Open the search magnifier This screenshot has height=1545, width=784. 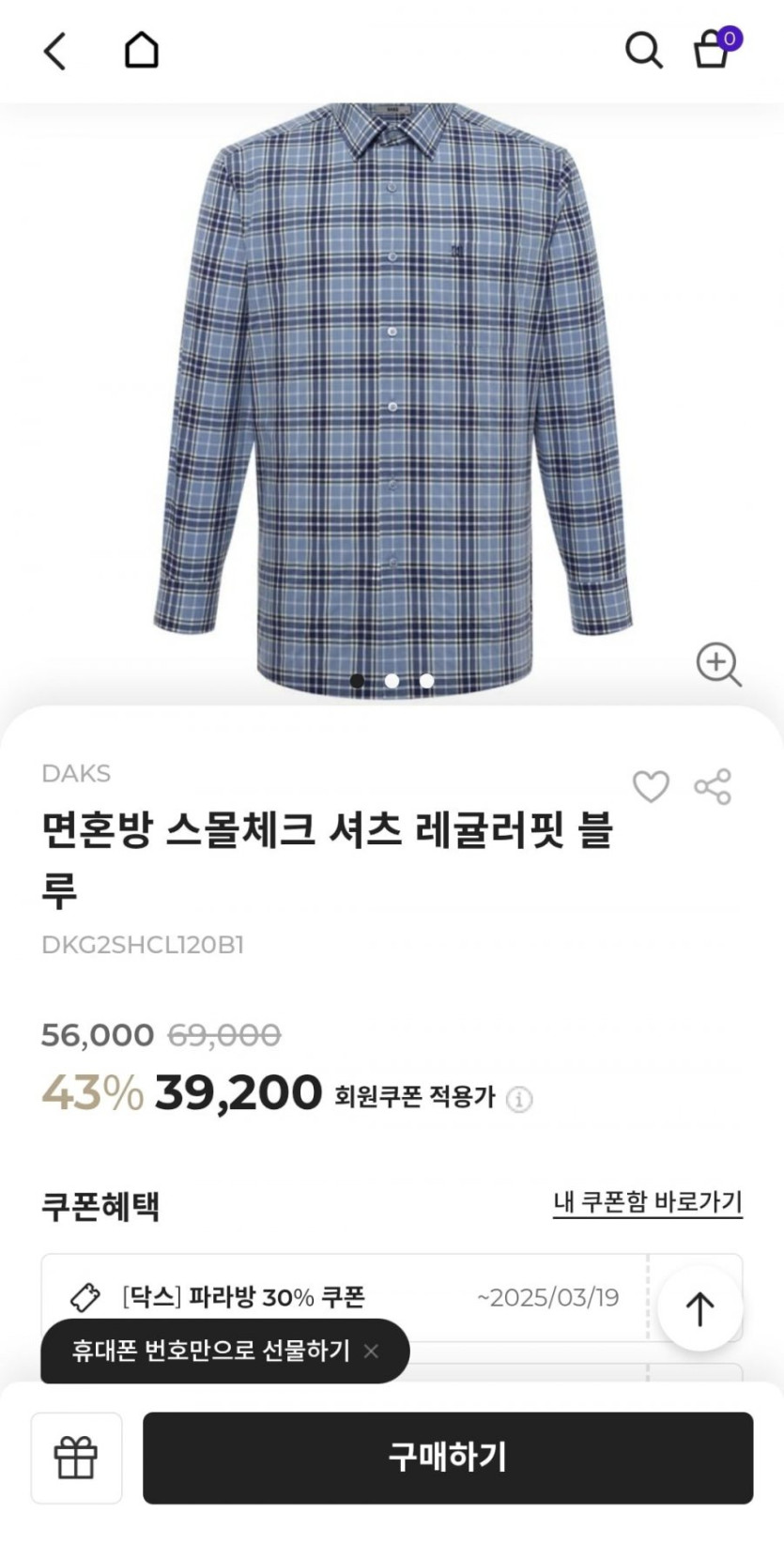tap(643, 50)
